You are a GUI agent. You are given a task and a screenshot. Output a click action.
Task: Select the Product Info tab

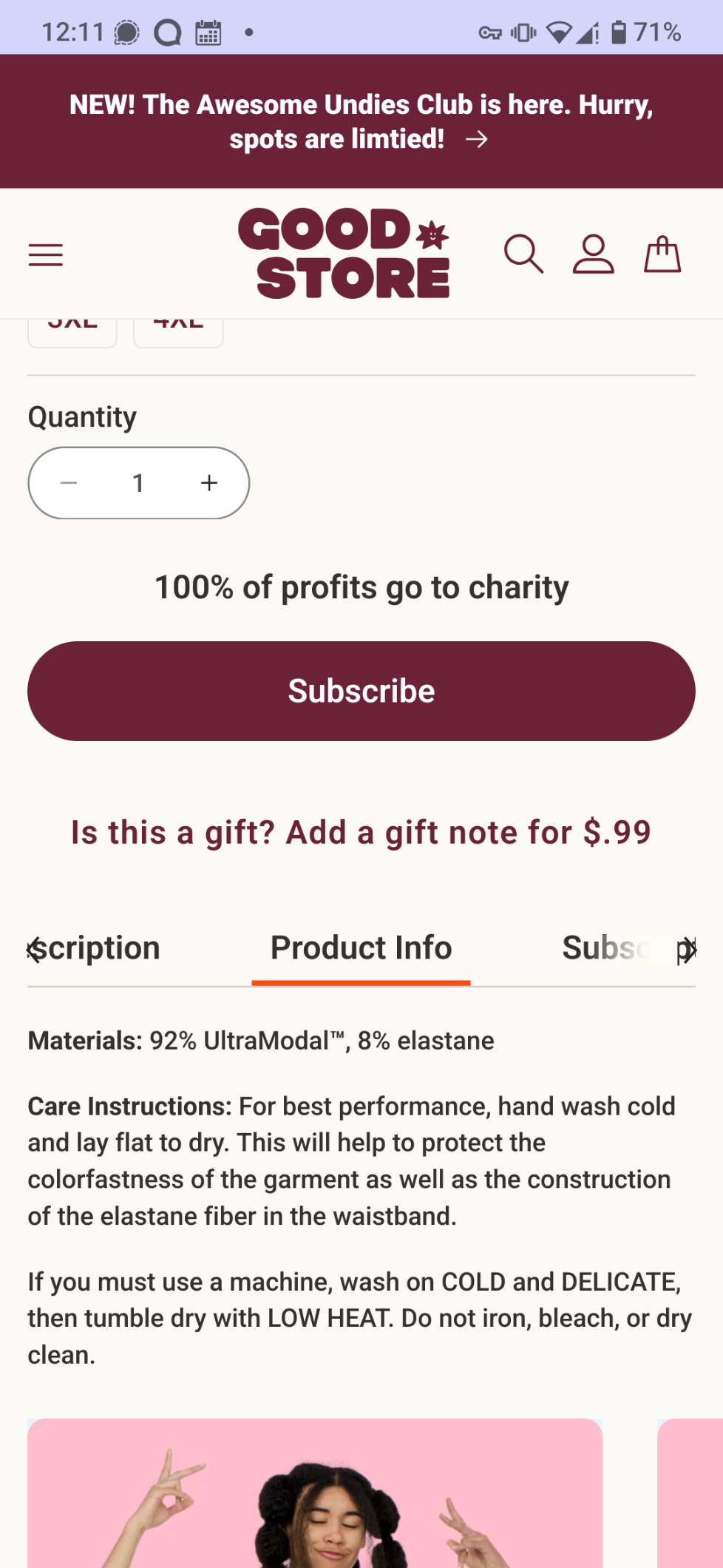pos(361,949)
